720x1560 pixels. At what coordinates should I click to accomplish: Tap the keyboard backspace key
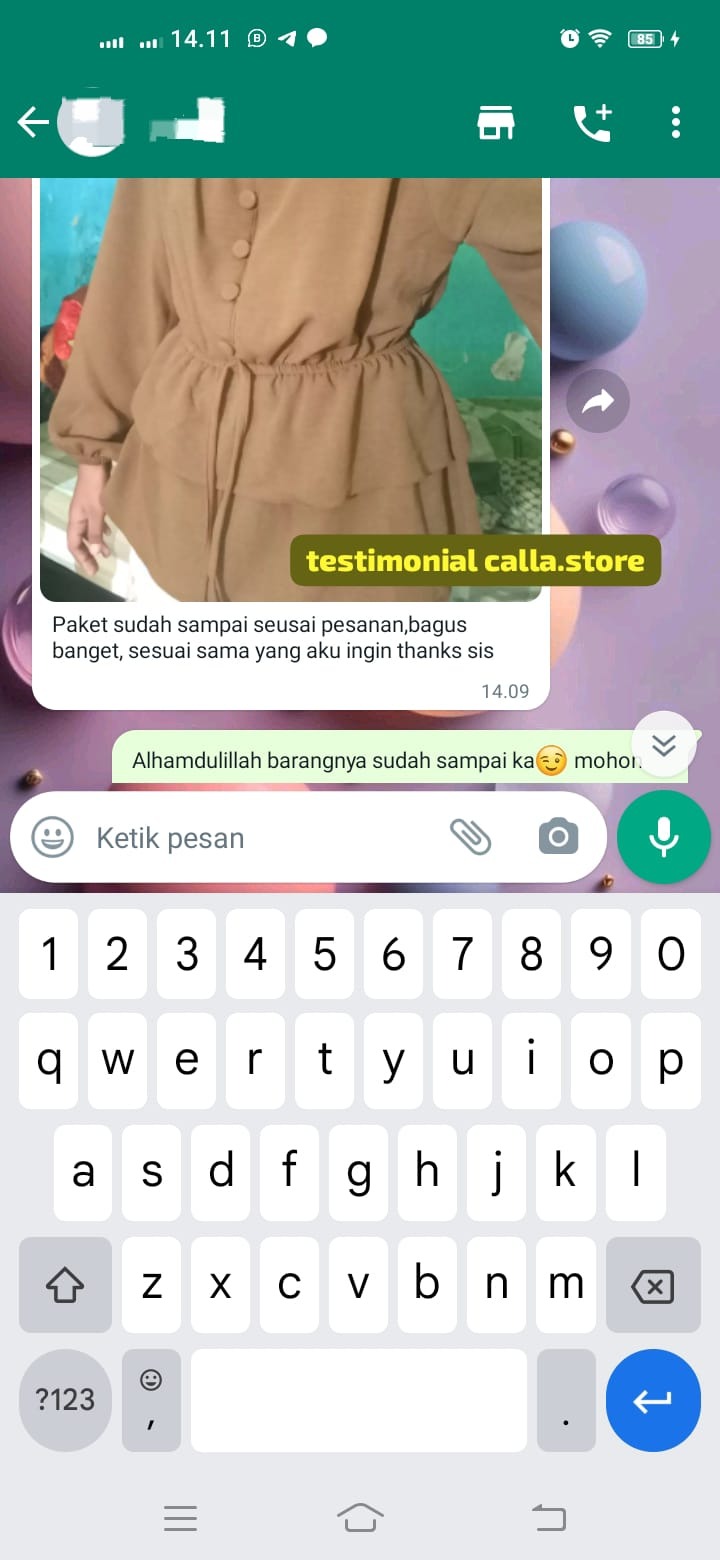coord(653,1286)
